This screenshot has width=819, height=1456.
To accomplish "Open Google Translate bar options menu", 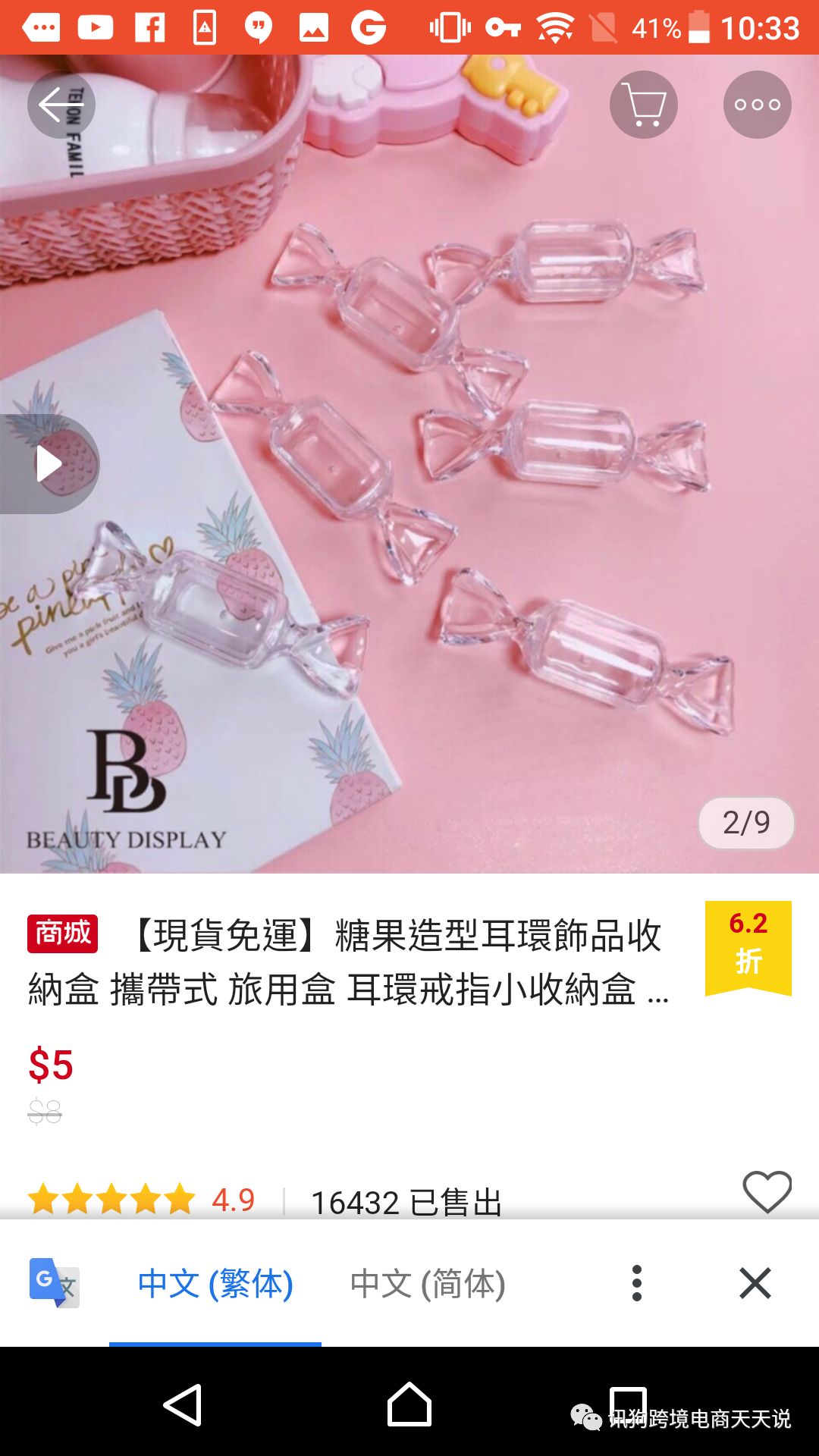I will pos(637,1284).
